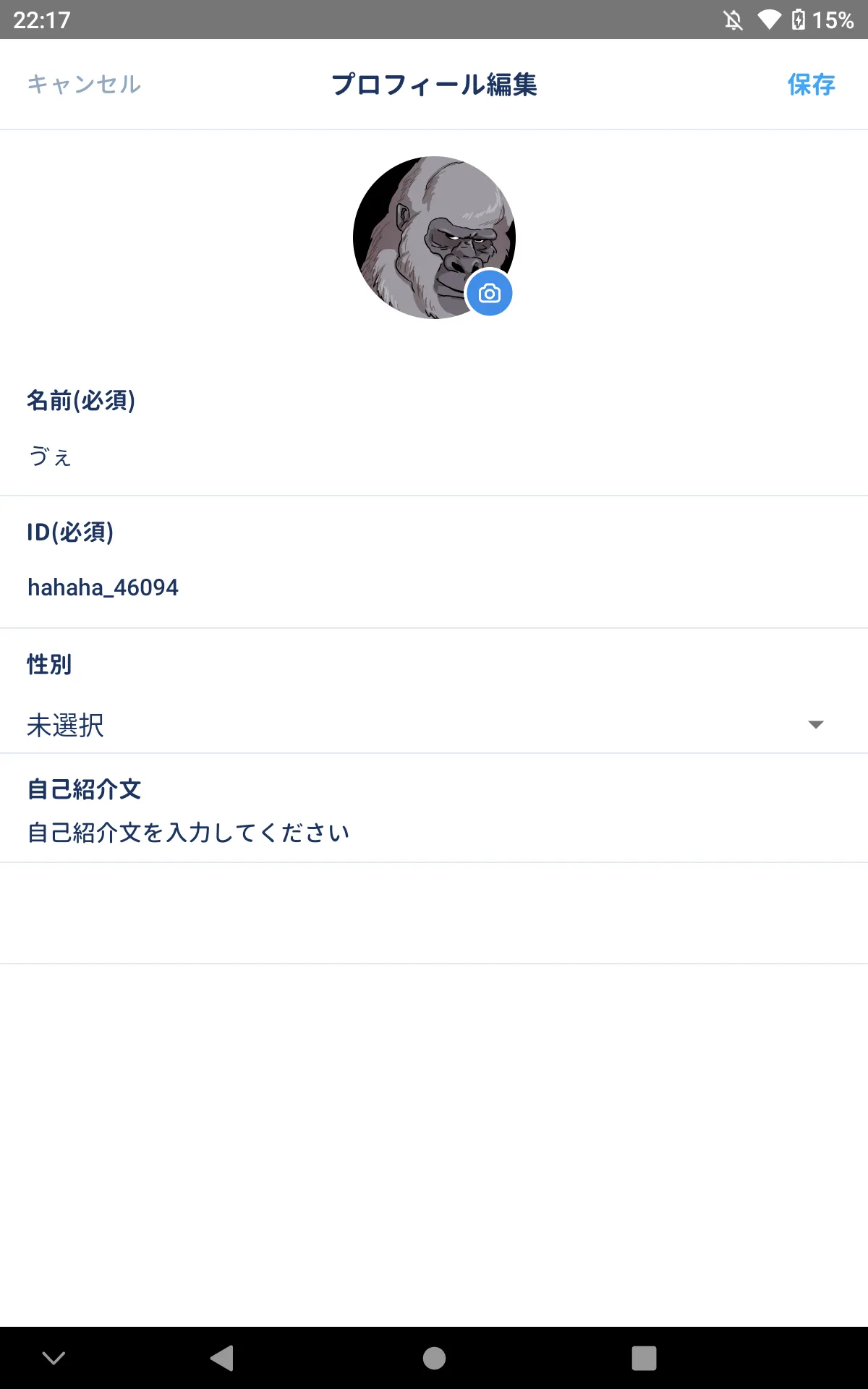The height and width of the screenshot is (1389, 868).
Task: Edit the ID field hahaha_46094
Action: click(434, 587)
